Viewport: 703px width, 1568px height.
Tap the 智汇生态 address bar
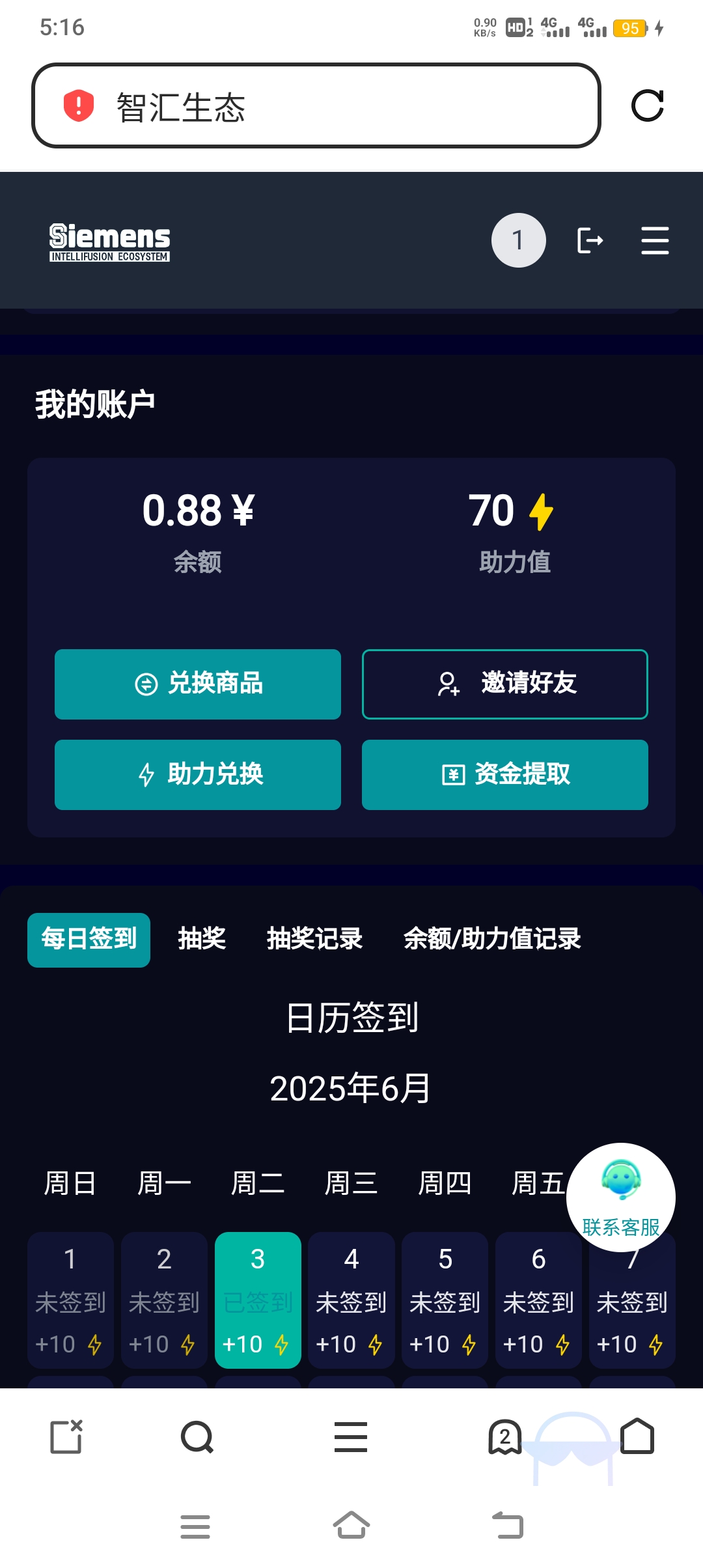click(x=316, y=105)
